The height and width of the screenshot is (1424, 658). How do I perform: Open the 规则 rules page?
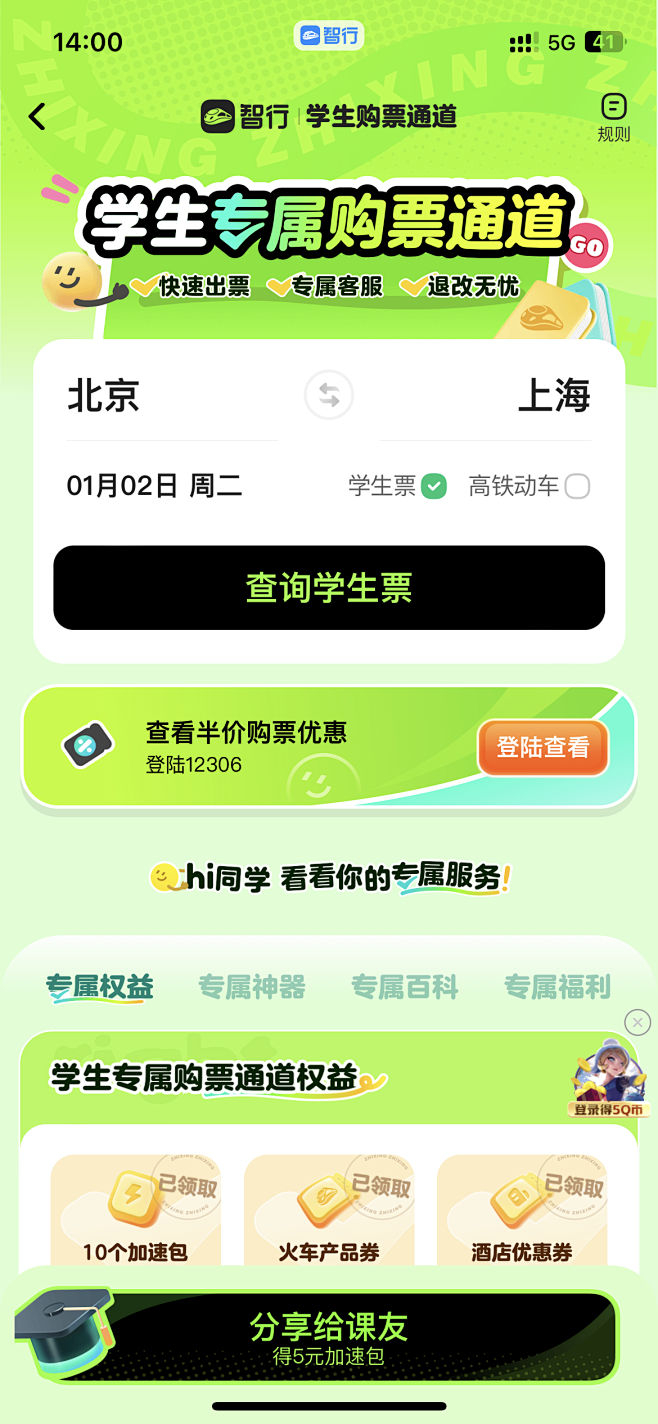(x=613, y=117)
